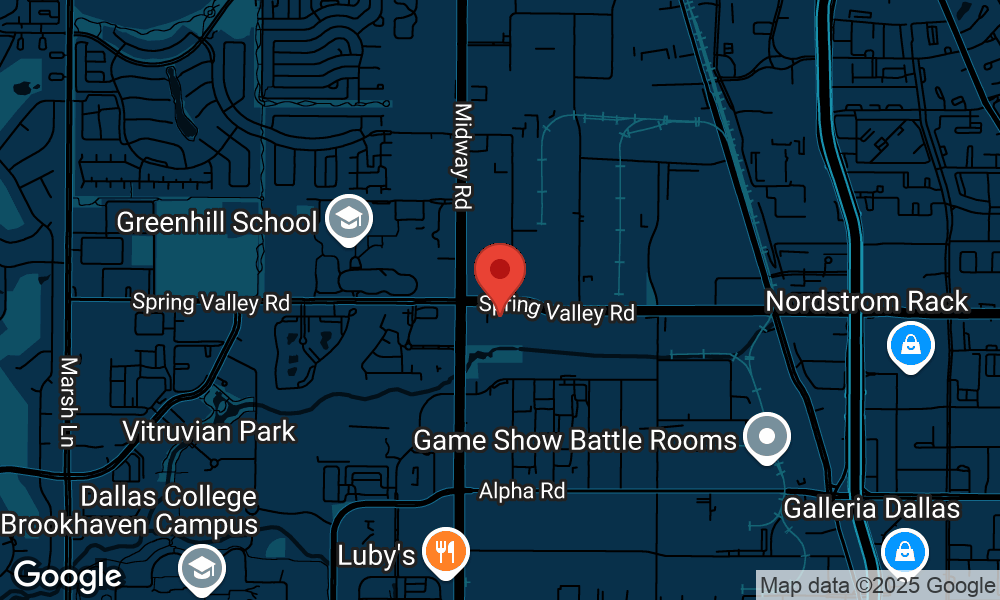This screenshot has height=600, width=1000.
Task: Select the Dallas College Brookhaven Campus marker
Action: 201,569
